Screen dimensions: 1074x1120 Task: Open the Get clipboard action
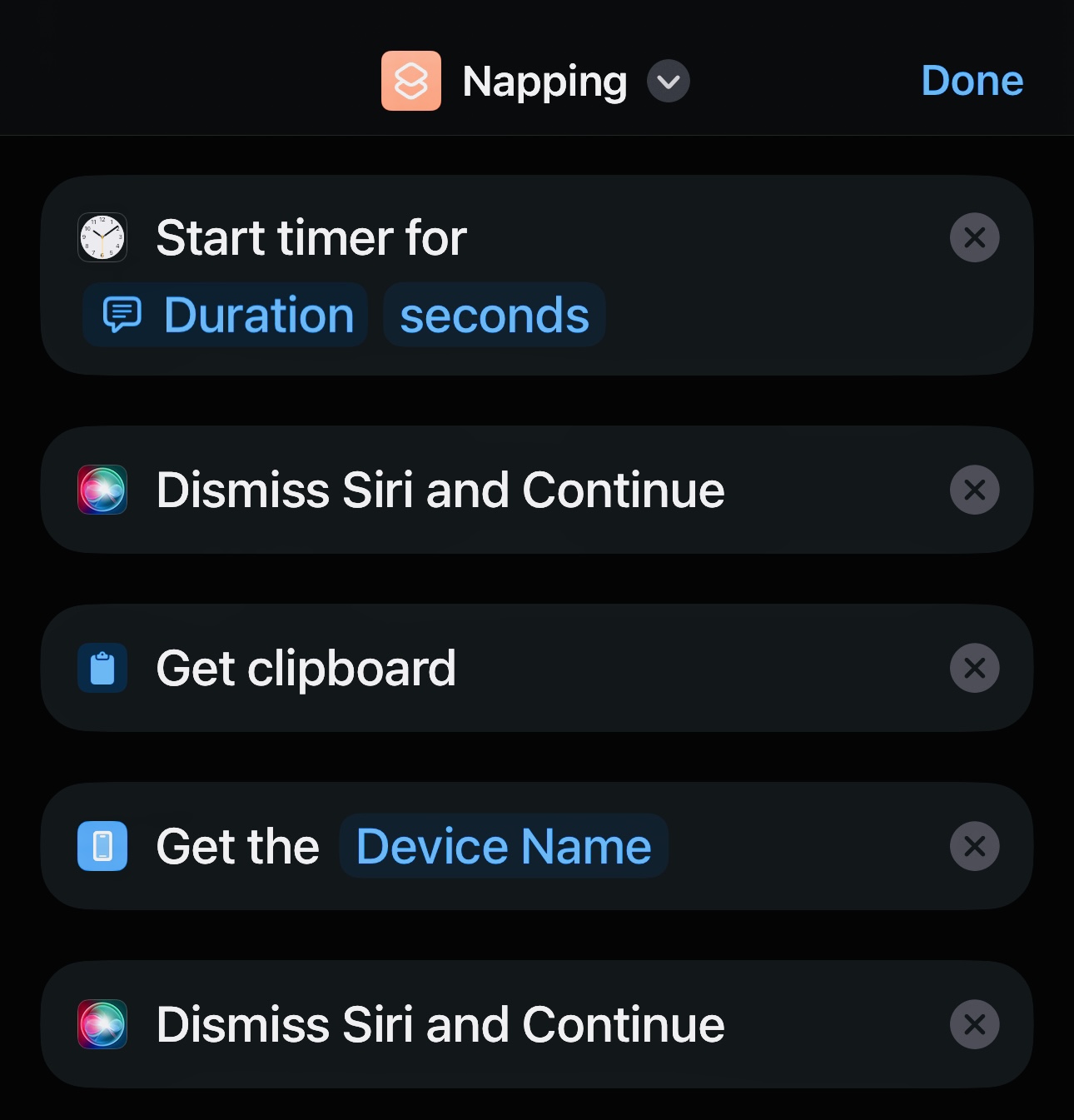pyautogui.click(x=306, y=668)
